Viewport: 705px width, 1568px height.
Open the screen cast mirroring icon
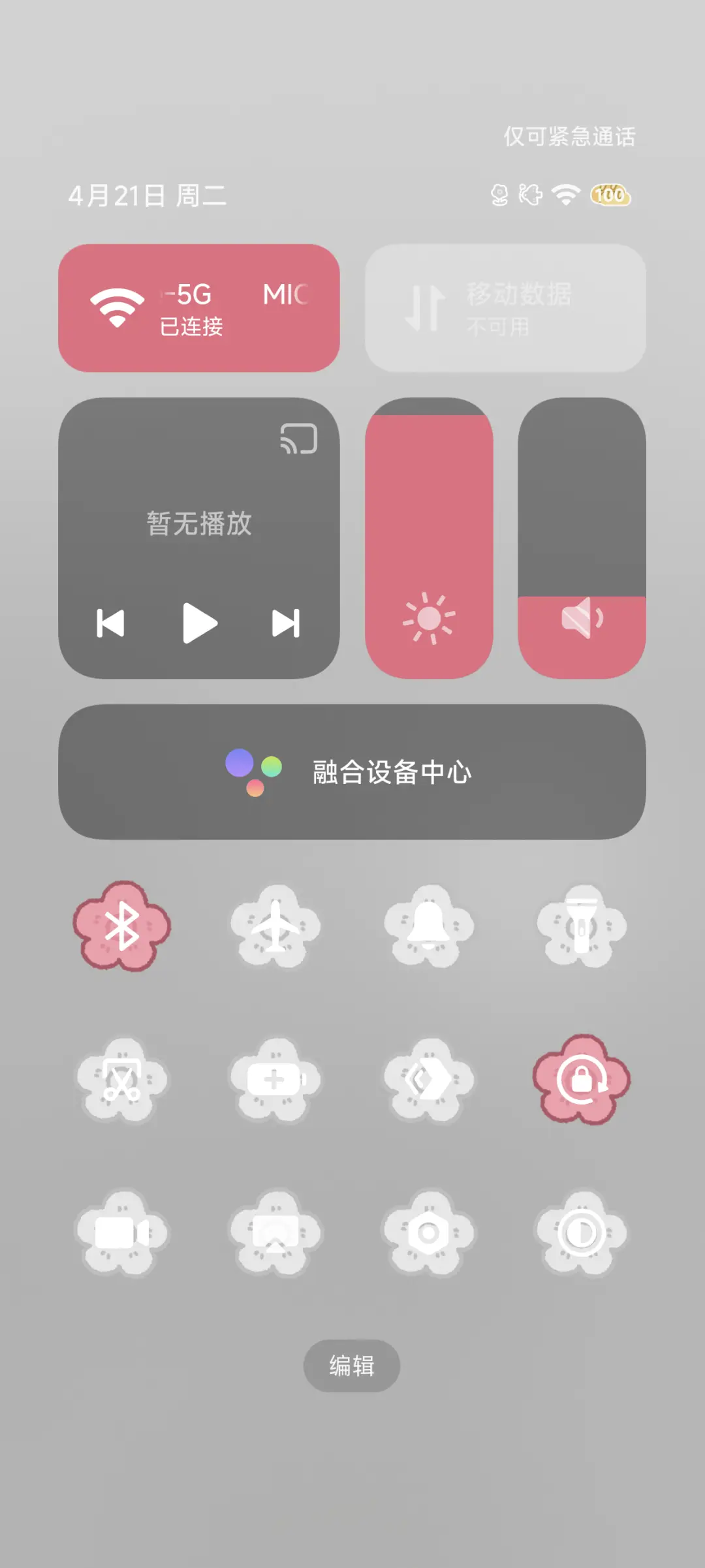[276, 1234]
